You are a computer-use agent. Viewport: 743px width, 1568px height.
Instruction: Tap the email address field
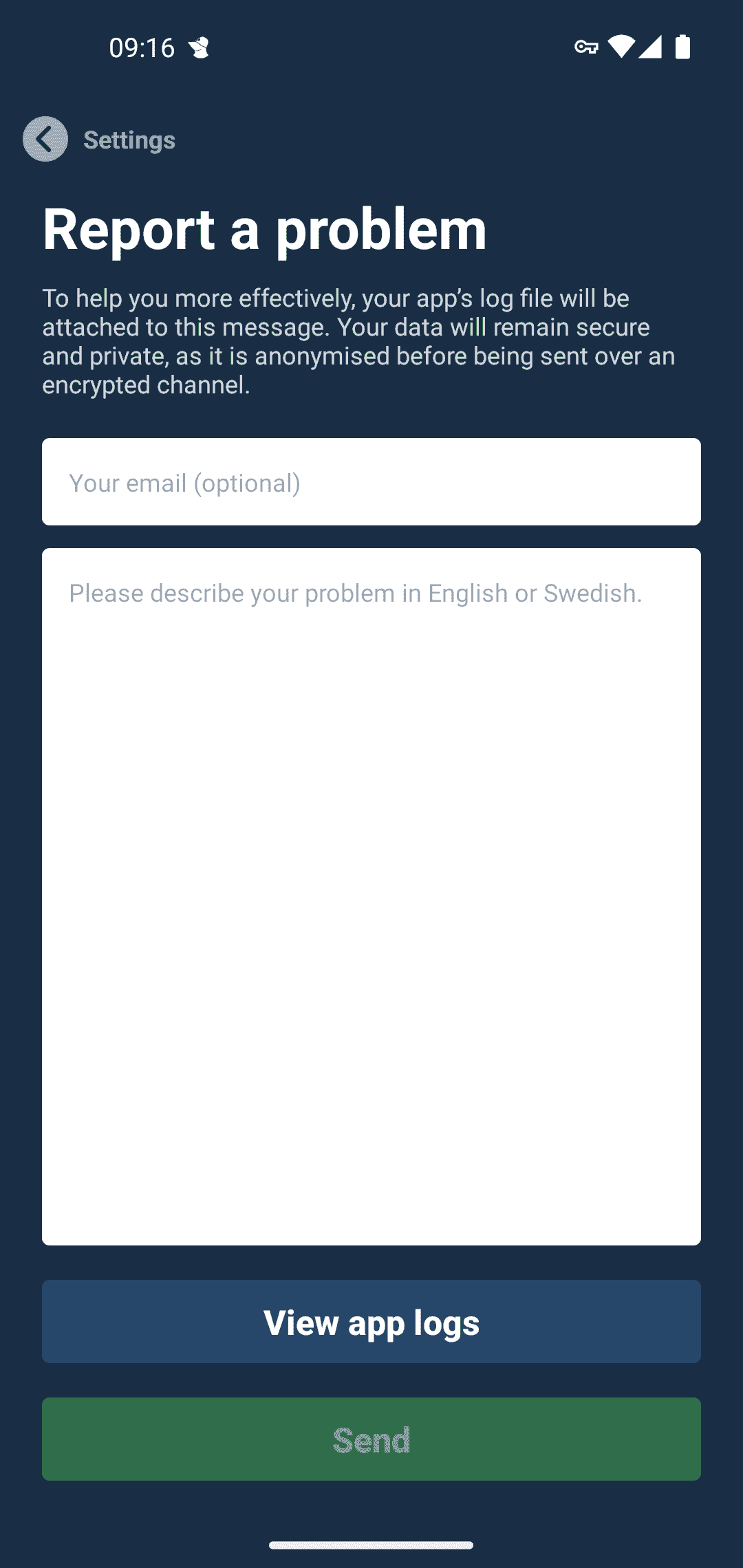point(371,482)
